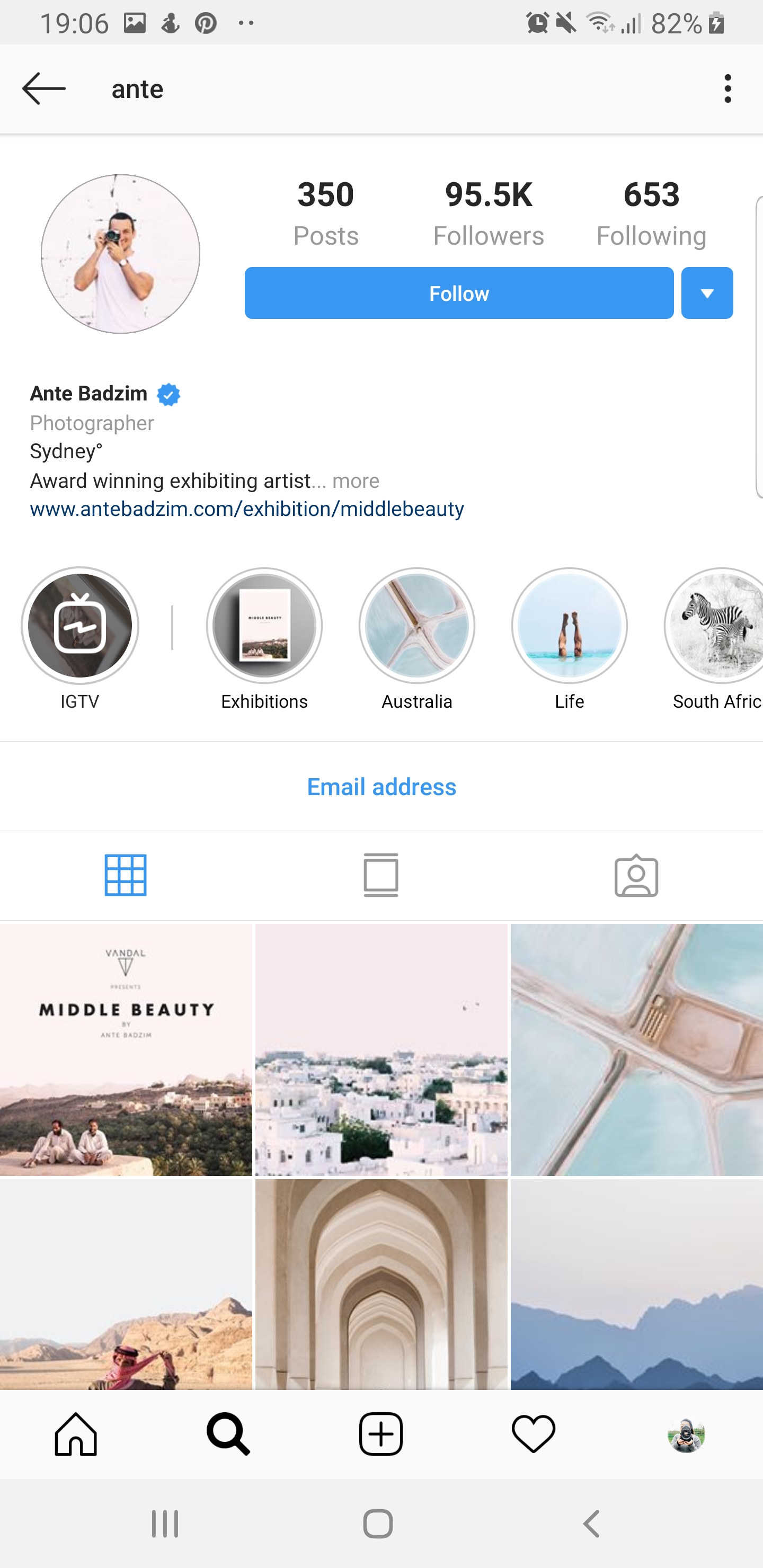View the 653 following list
The width and height of the screenshot is (763, 1568).
point(651,213)
